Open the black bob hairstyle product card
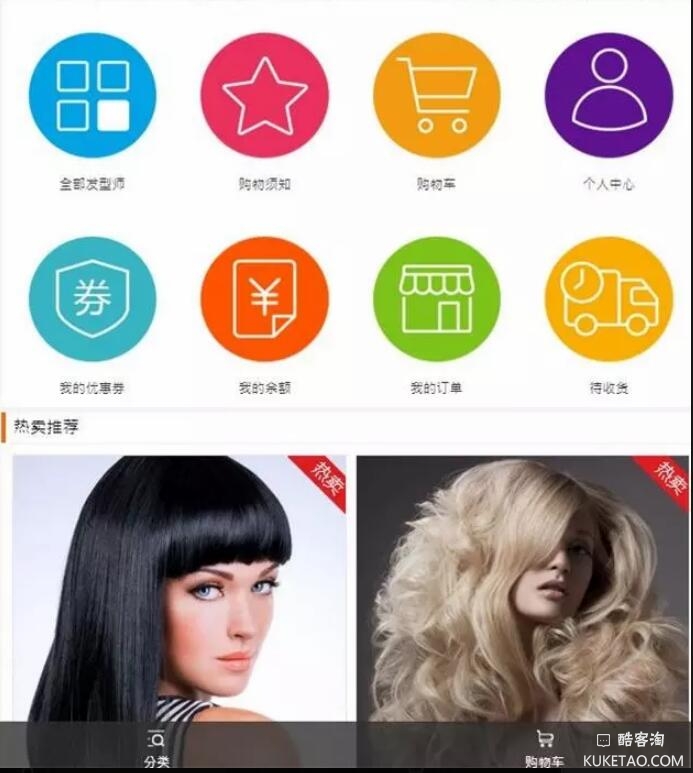693x773 pixels. (x=179, y=588)
